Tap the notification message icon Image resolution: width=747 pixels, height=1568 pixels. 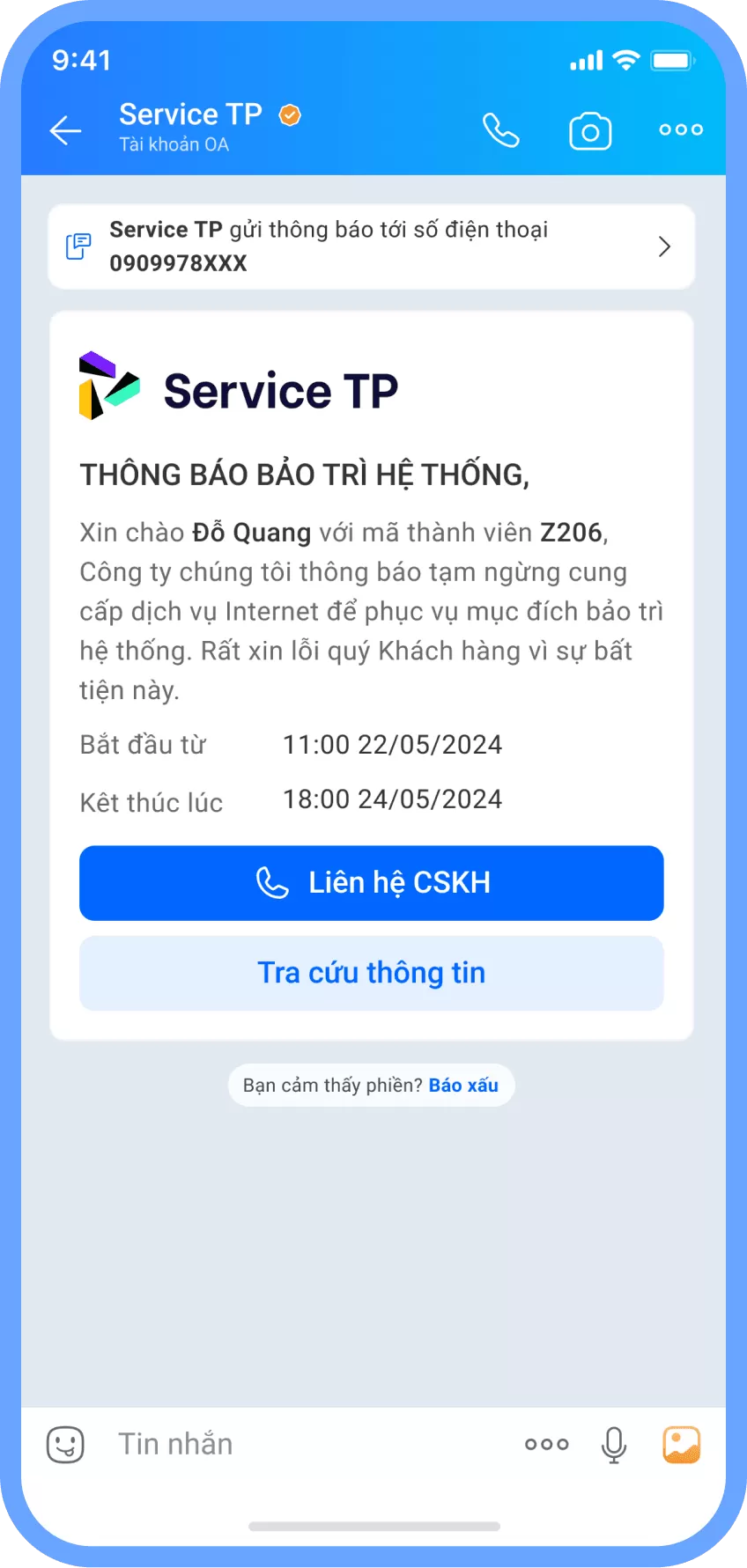(x=79, y=246)
